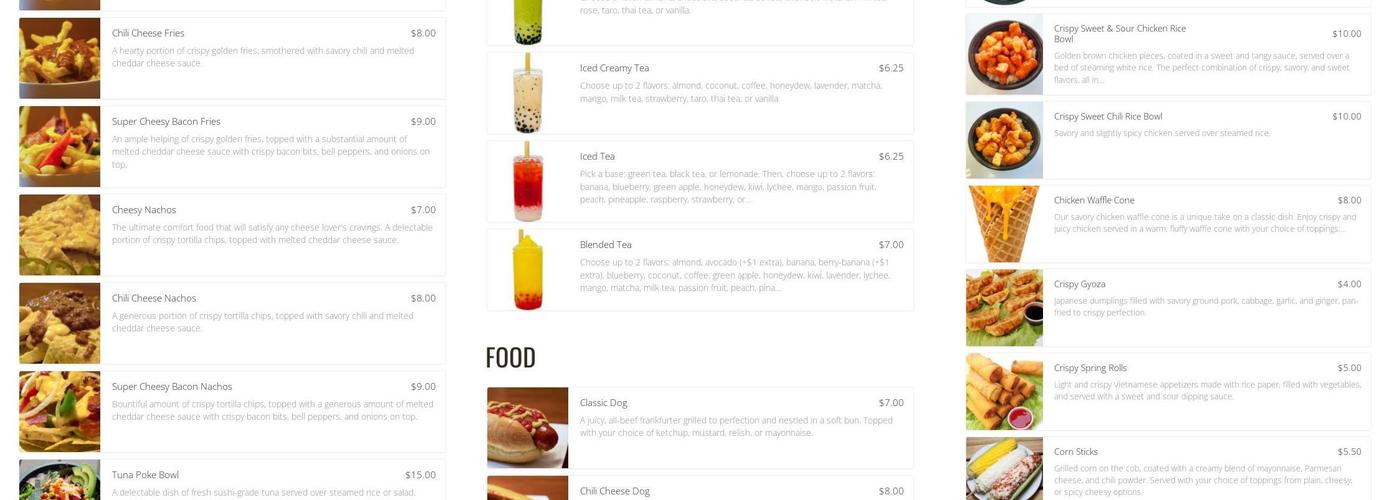Select Crispy Spring Rolls

point(1167,391)
